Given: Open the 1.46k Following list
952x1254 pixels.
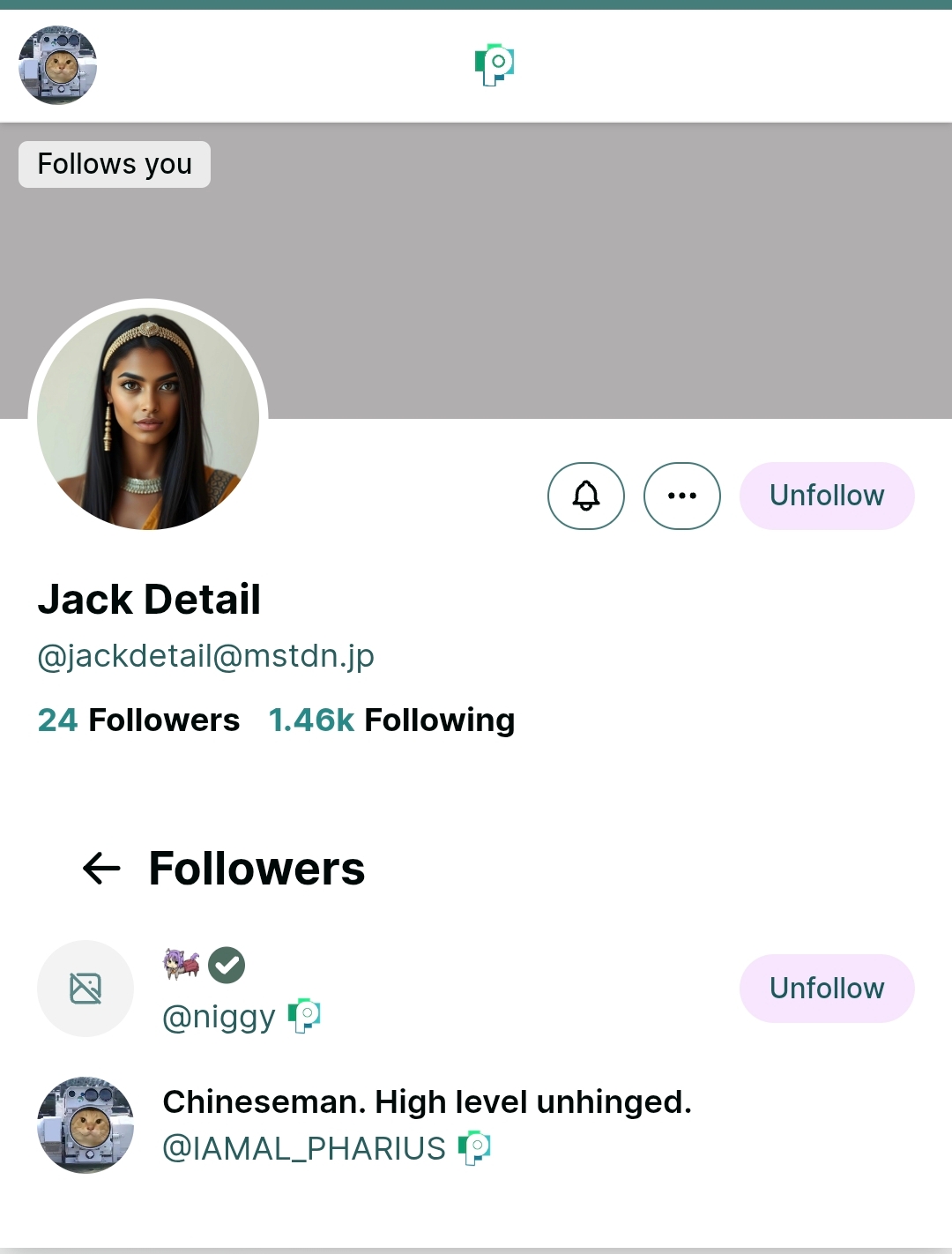Looking at the screenshot, I should pos(391,720).
